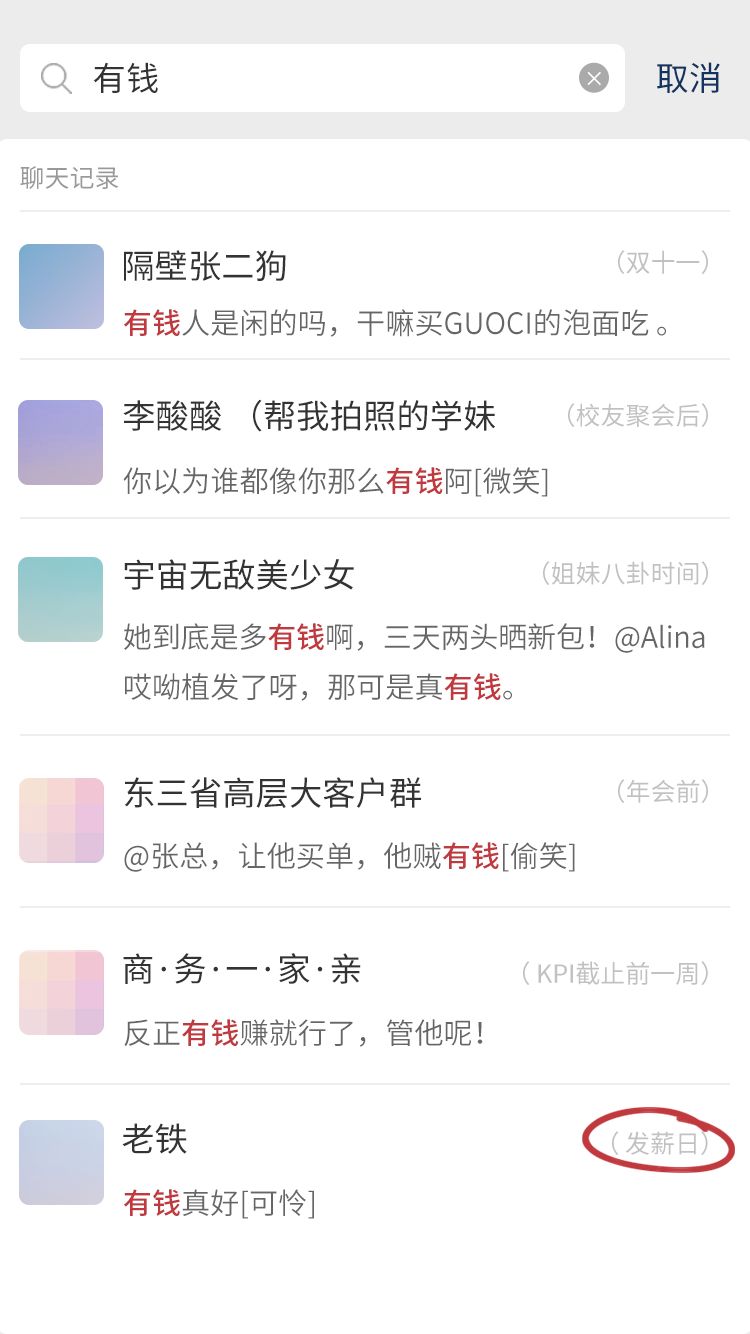Tap the (年会前) time label
Viewport: 750px width, 1334px height.
point(663,791)
